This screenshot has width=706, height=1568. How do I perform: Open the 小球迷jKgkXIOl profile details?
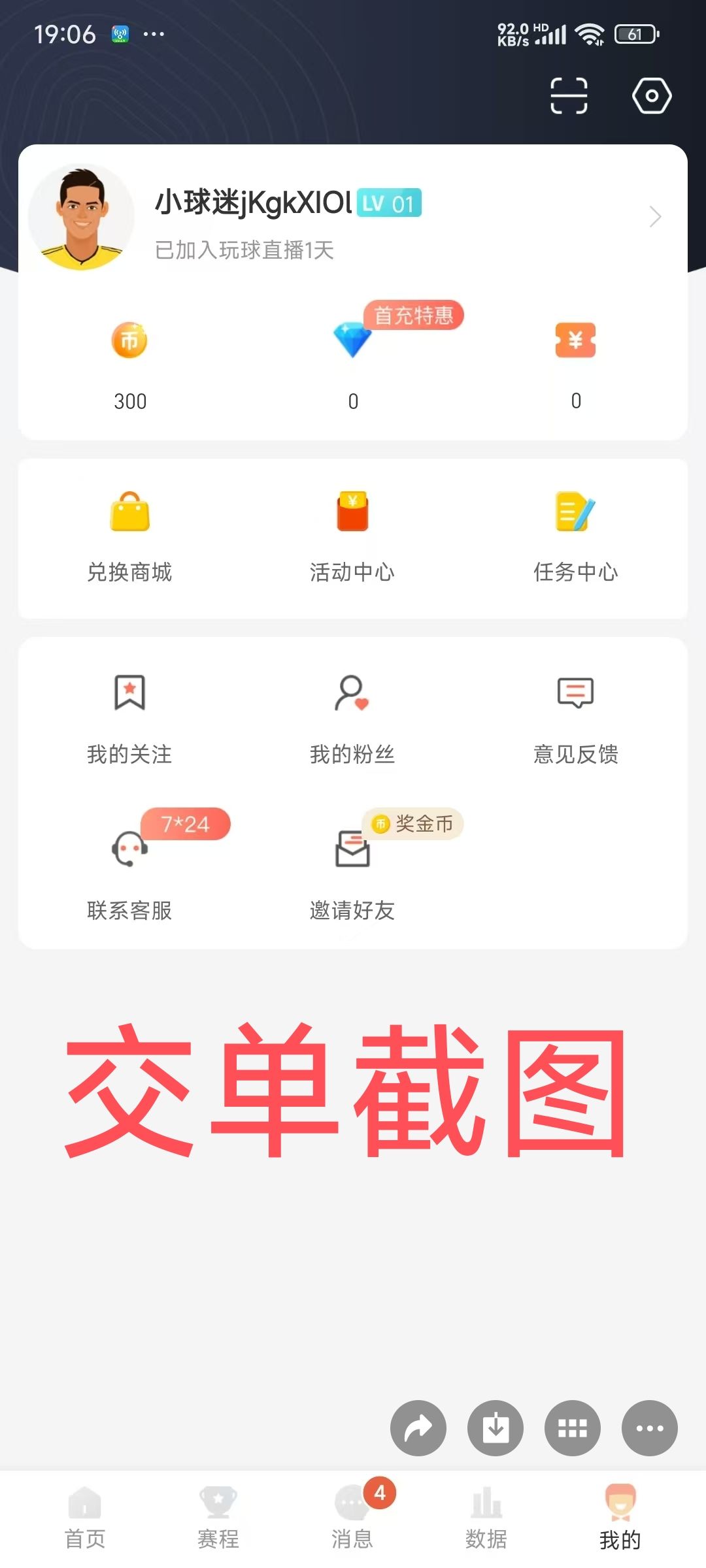click(353, 217)
